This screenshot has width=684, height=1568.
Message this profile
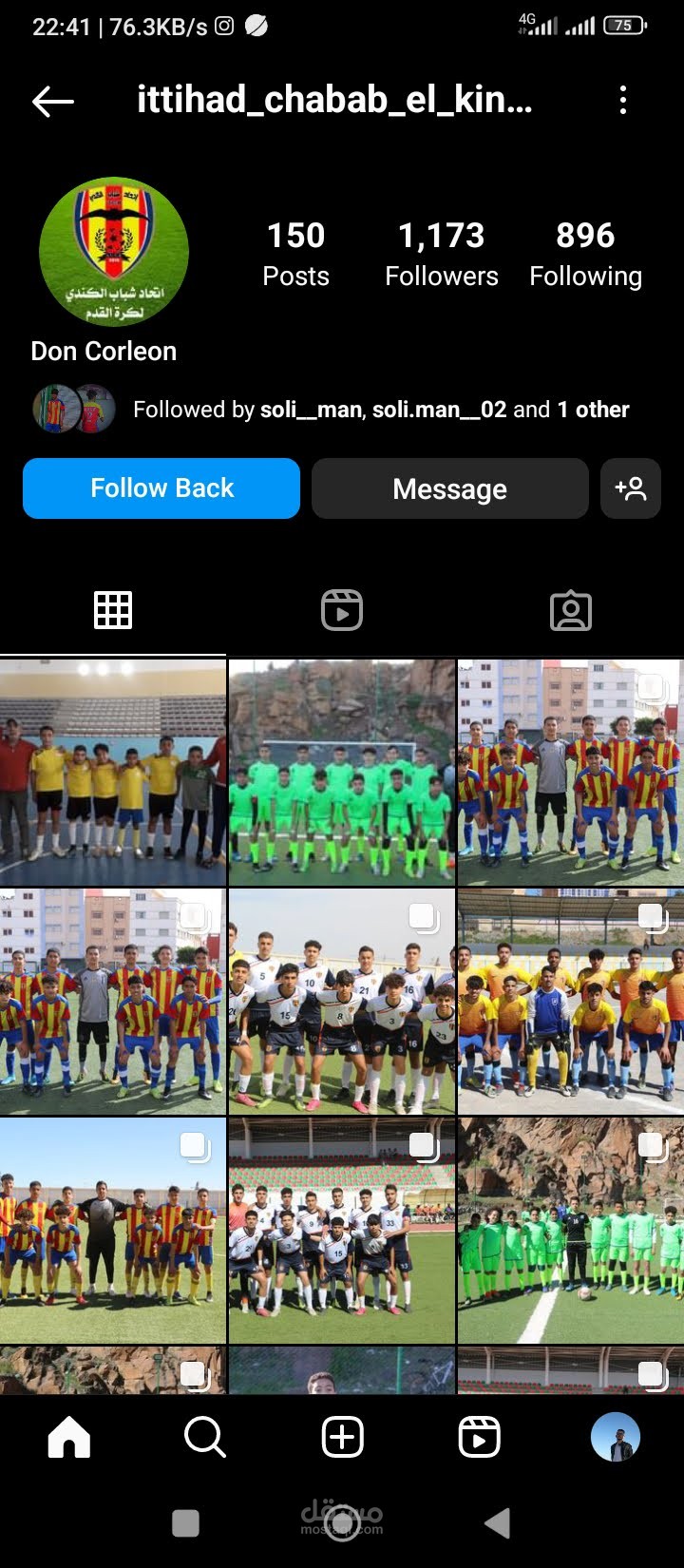450,488
